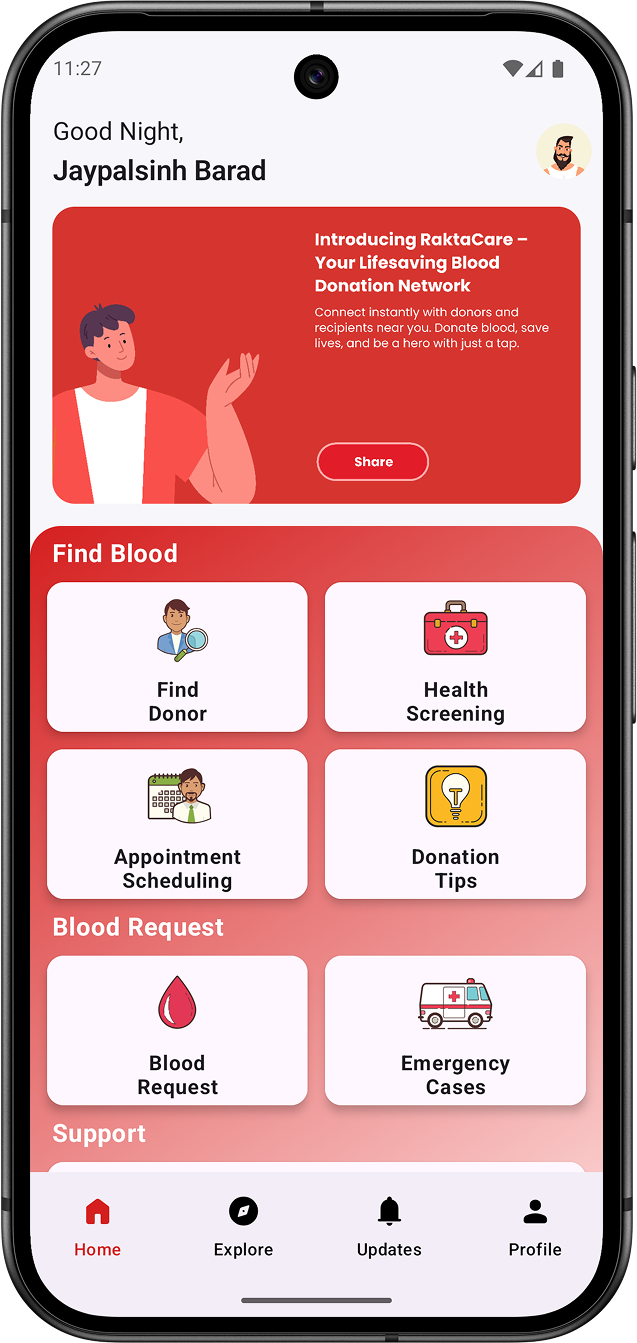This screenshot has height=1343, width=637.
Task: Open the Appointment Scheduling card
Action: (x=177, y=824)
